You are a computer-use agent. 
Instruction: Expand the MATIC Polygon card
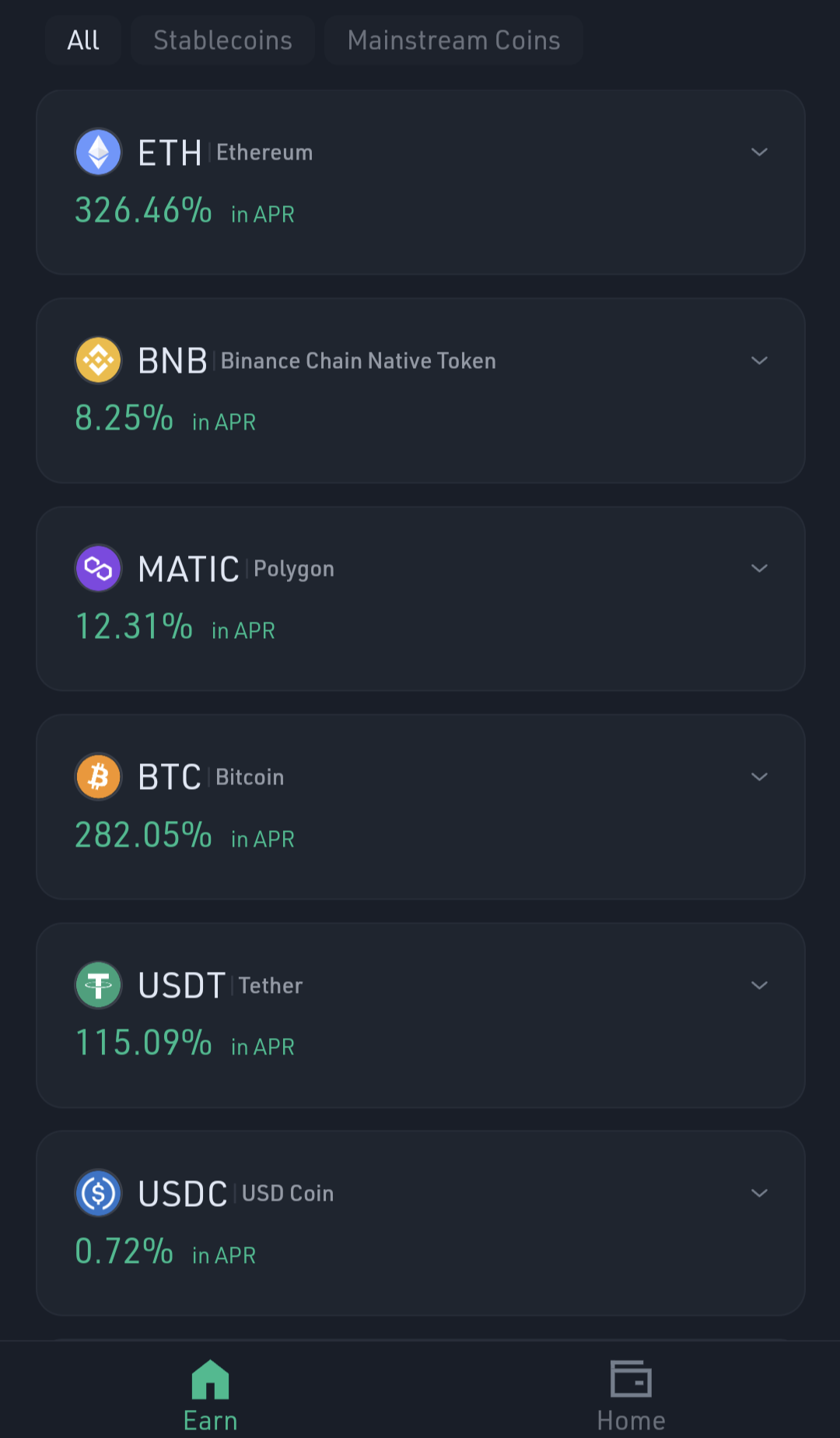point(759,568)
